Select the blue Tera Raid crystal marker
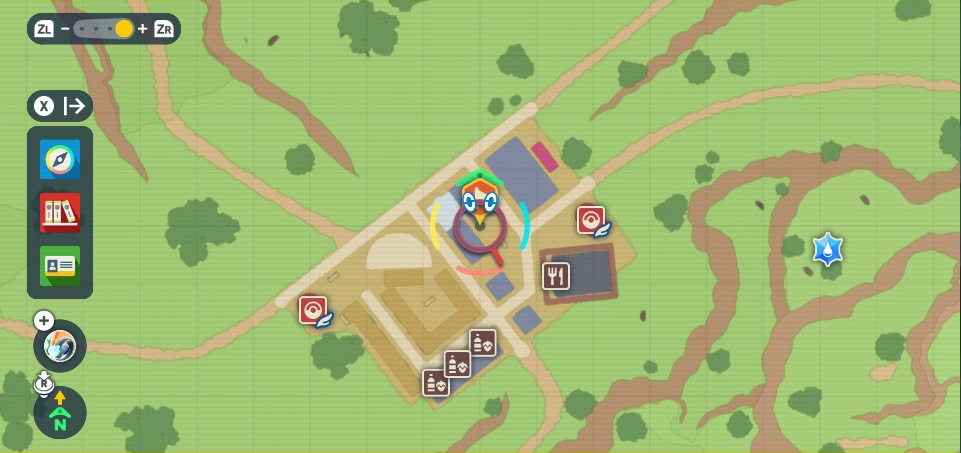Screen dimensions: 961x453 pos(828,249)
